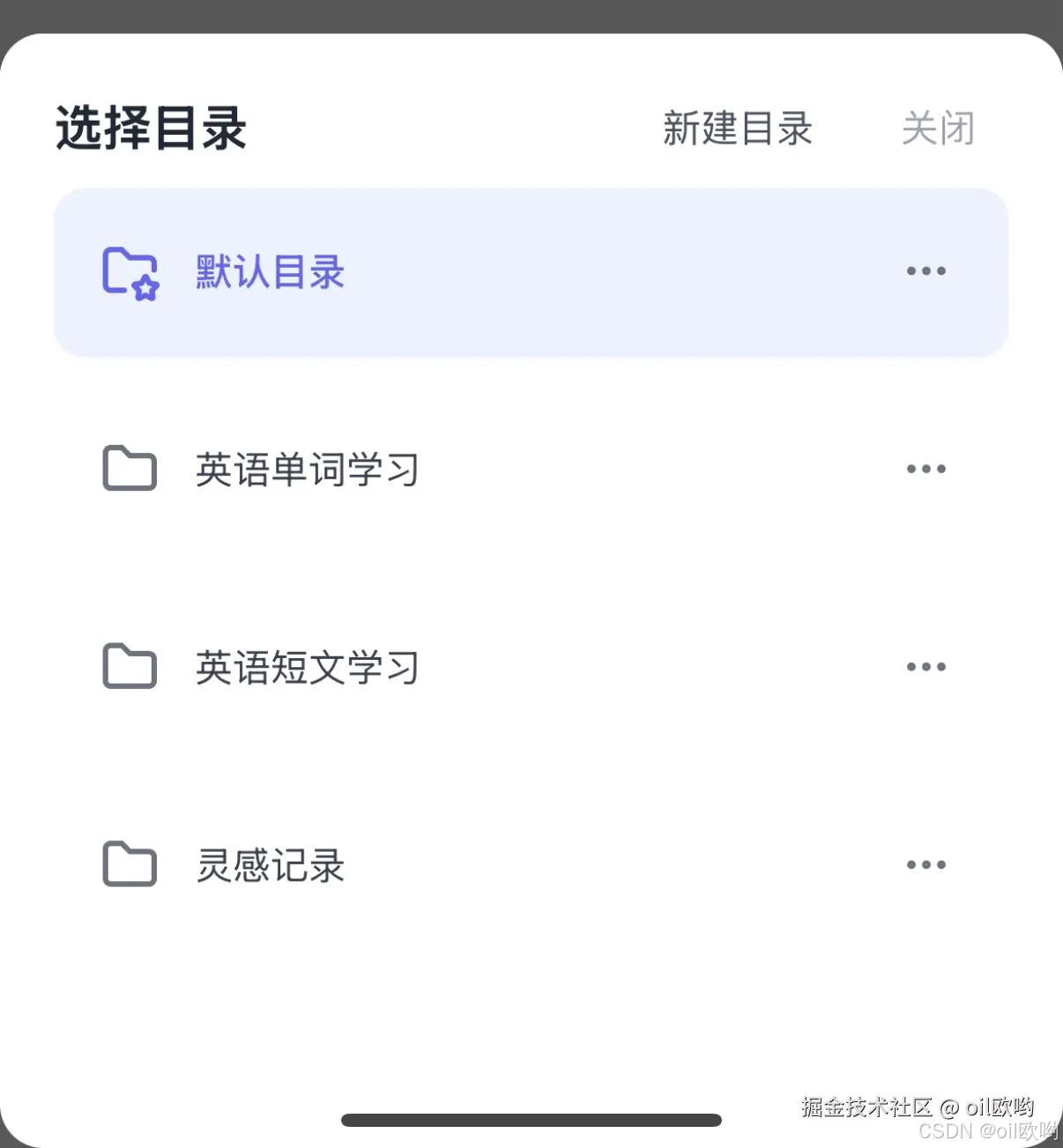Open more options for 默认目录
This screenshot has height=1148, width=1063.
tap(925, 271)
